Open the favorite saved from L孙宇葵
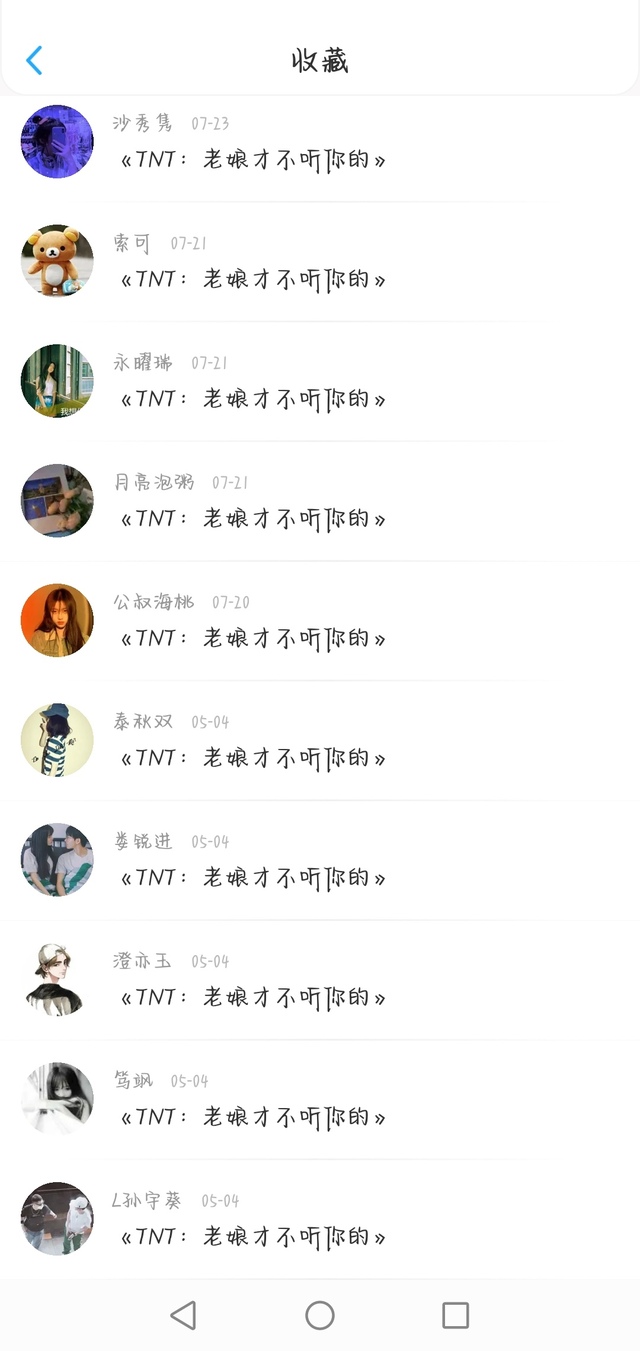The height and width of the screenshot is (1351, 640). [x=320, y=1219]
